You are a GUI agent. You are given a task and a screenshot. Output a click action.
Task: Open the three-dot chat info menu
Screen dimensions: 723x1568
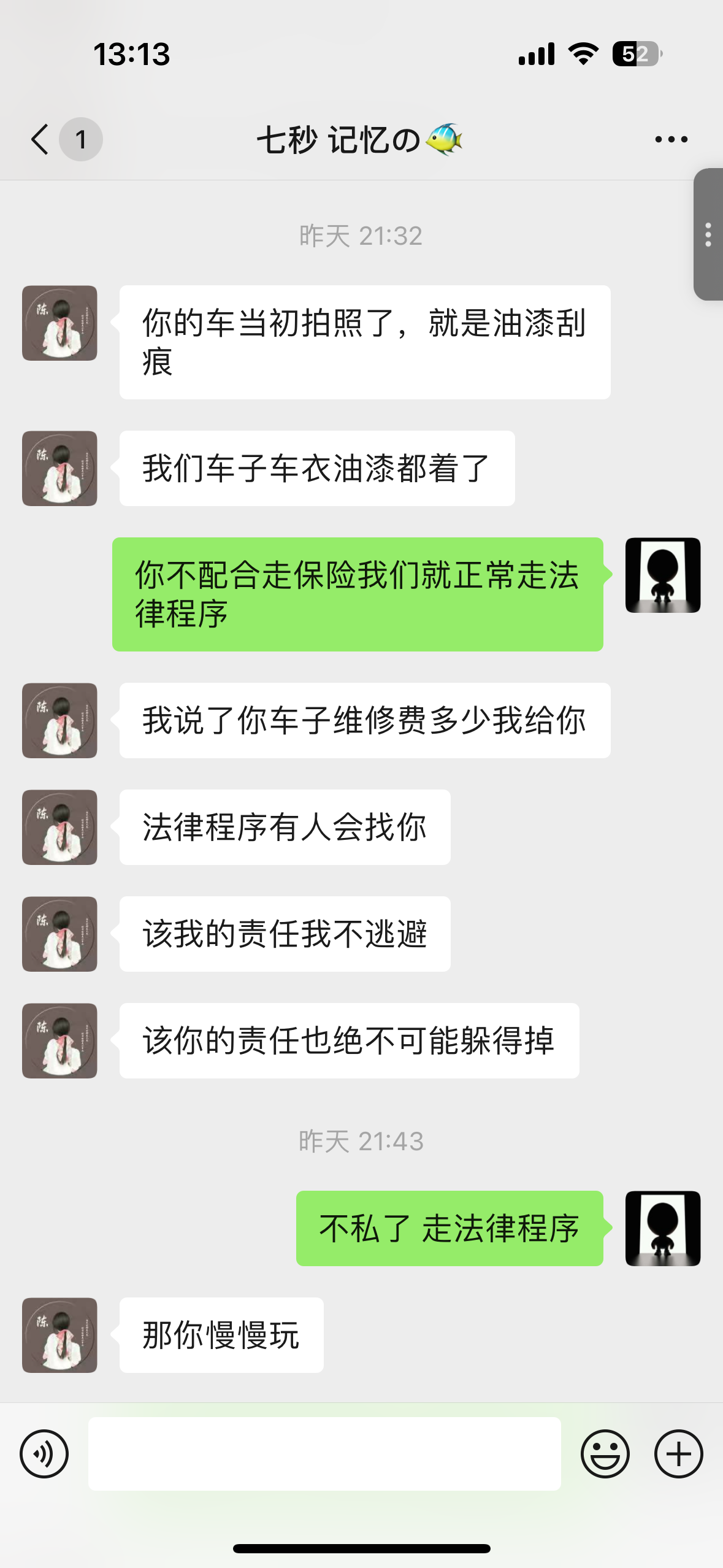coord(671,139)
